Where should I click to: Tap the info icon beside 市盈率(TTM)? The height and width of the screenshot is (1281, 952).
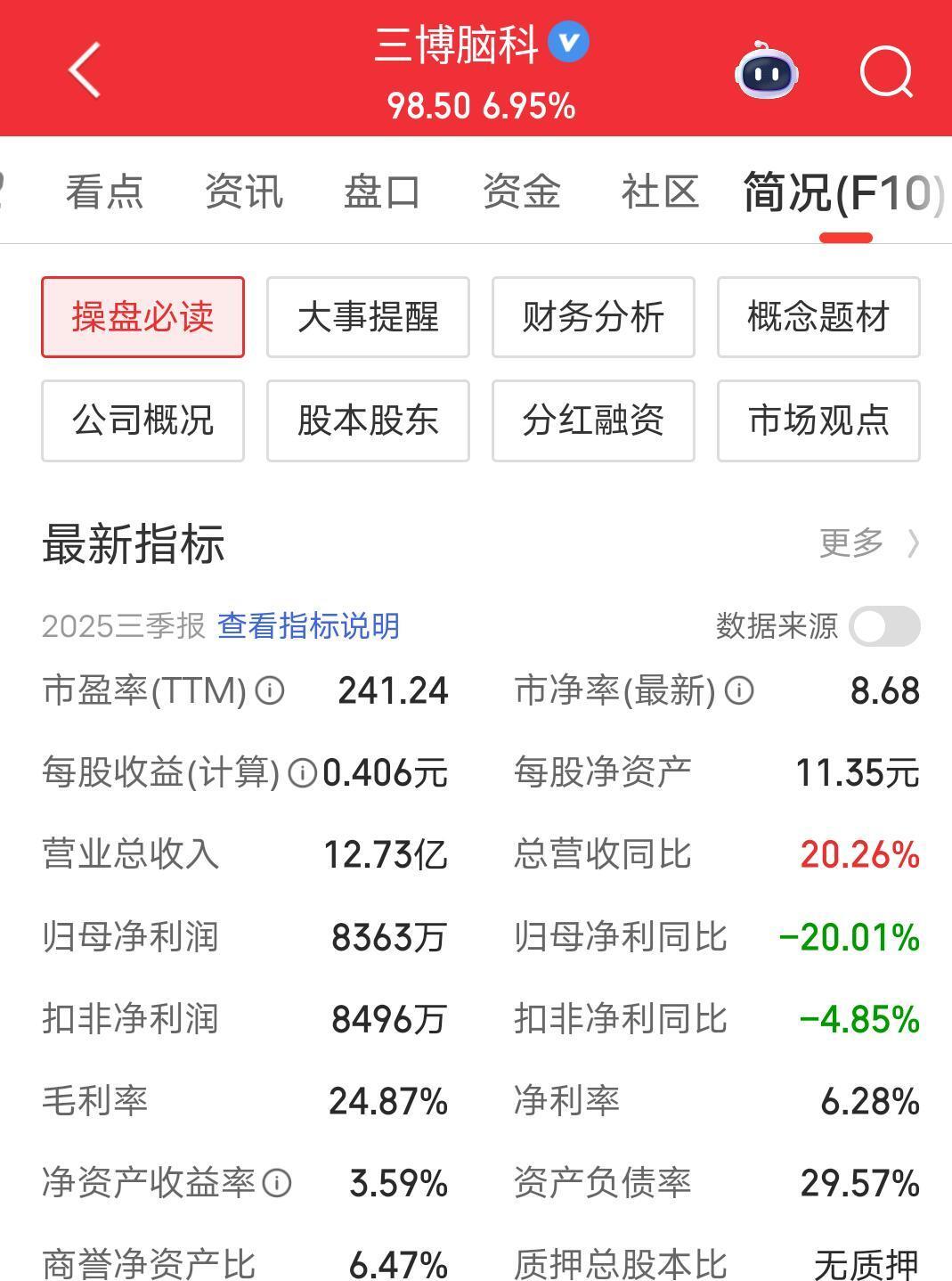pyautogui.click(x=269, y=691)
